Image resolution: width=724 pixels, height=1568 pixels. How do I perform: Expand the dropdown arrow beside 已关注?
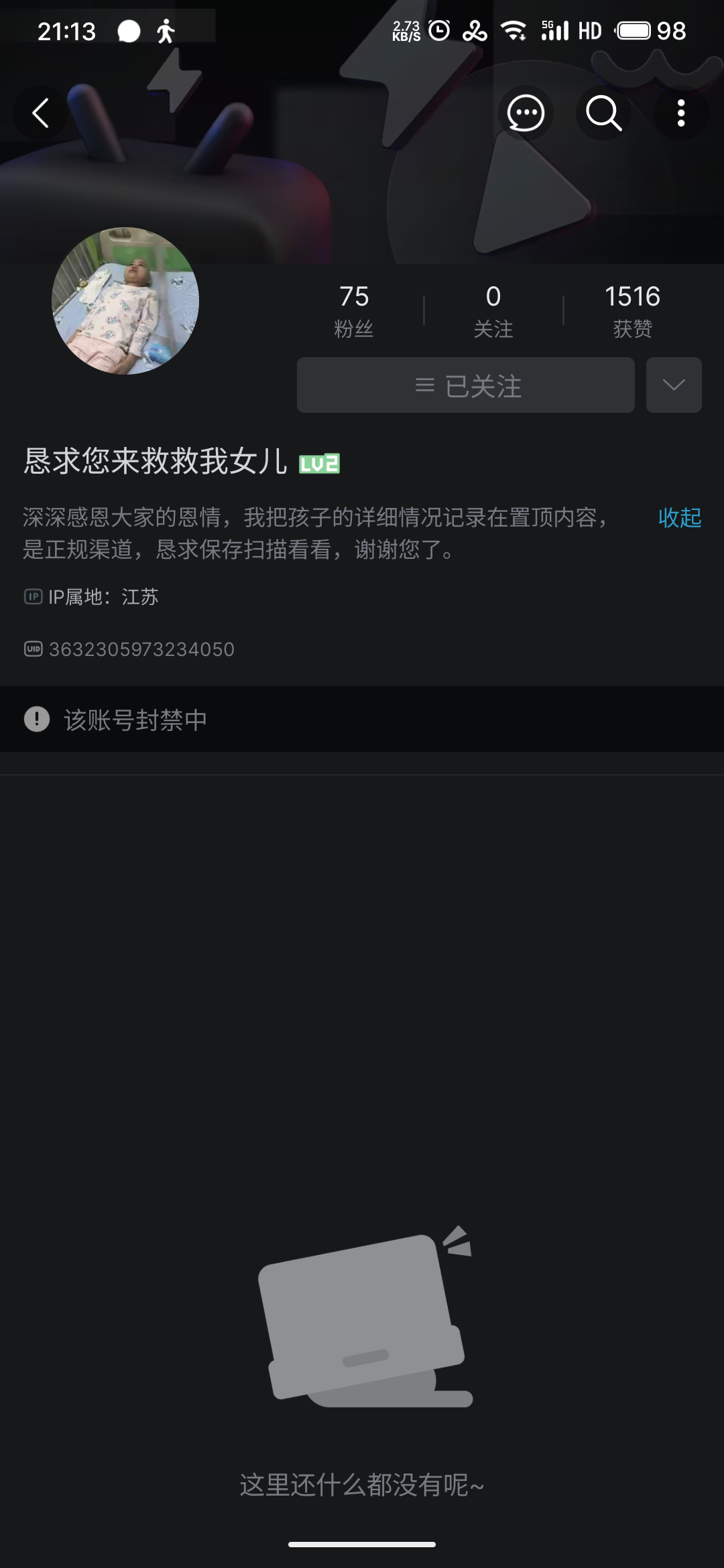674,385
